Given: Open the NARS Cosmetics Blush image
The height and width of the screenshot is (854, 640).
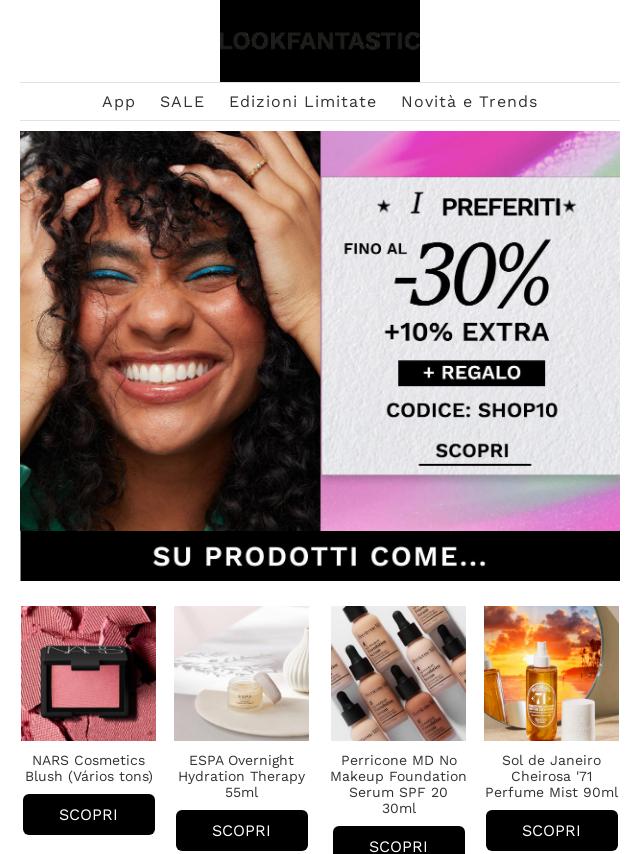Looking at the screenshot, I should (88, 673).
